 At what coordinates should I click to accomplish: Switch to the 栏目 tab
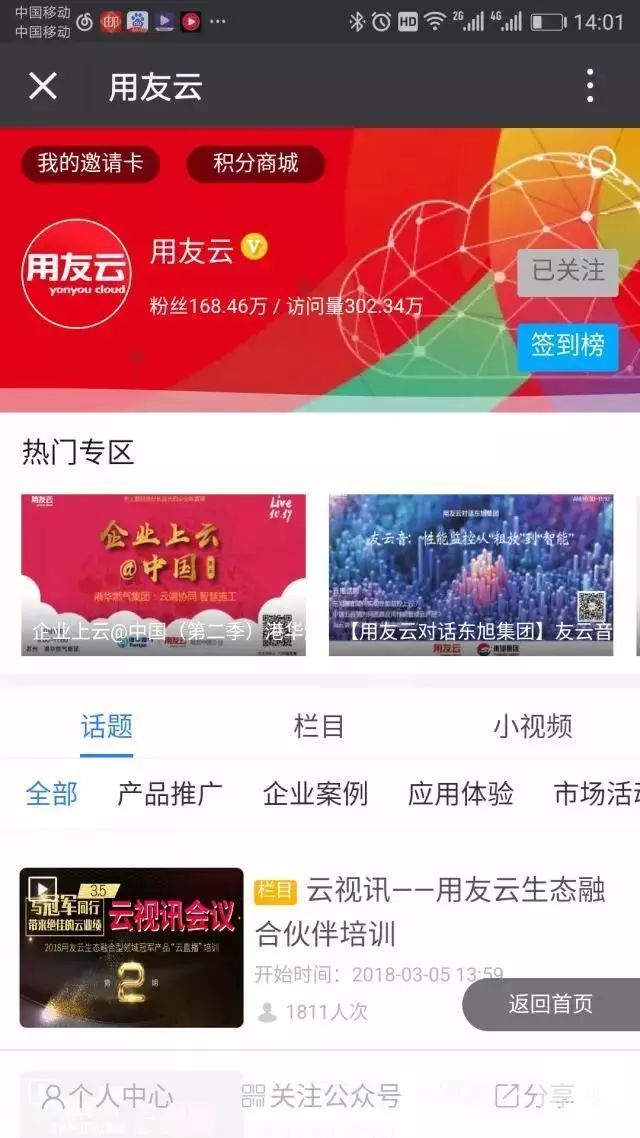tap(319, 726)
